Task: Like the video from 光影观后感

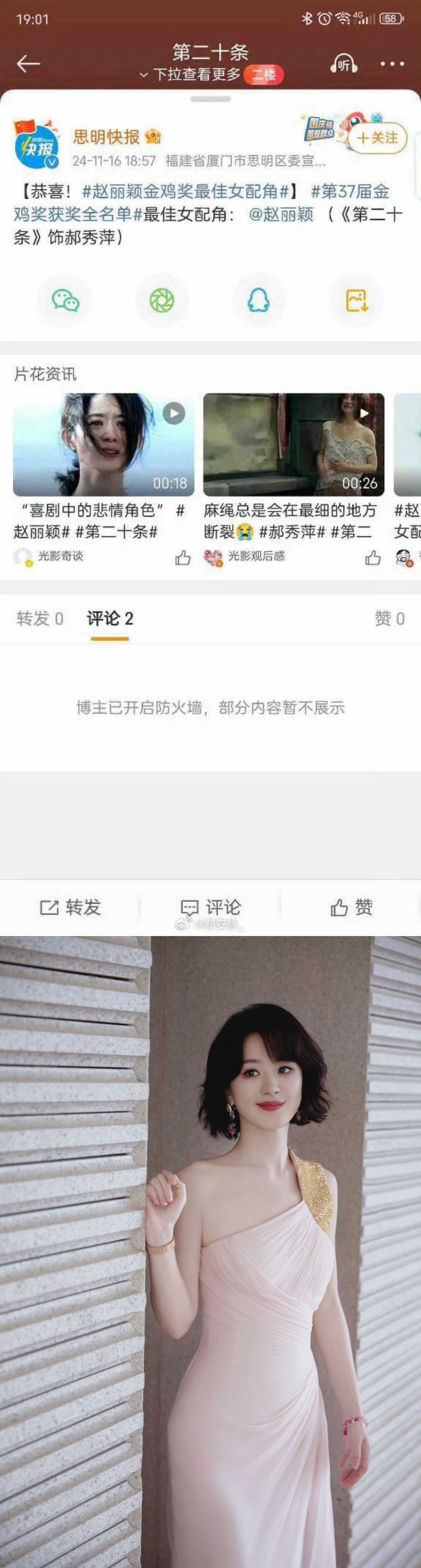Action: point(372,557)
